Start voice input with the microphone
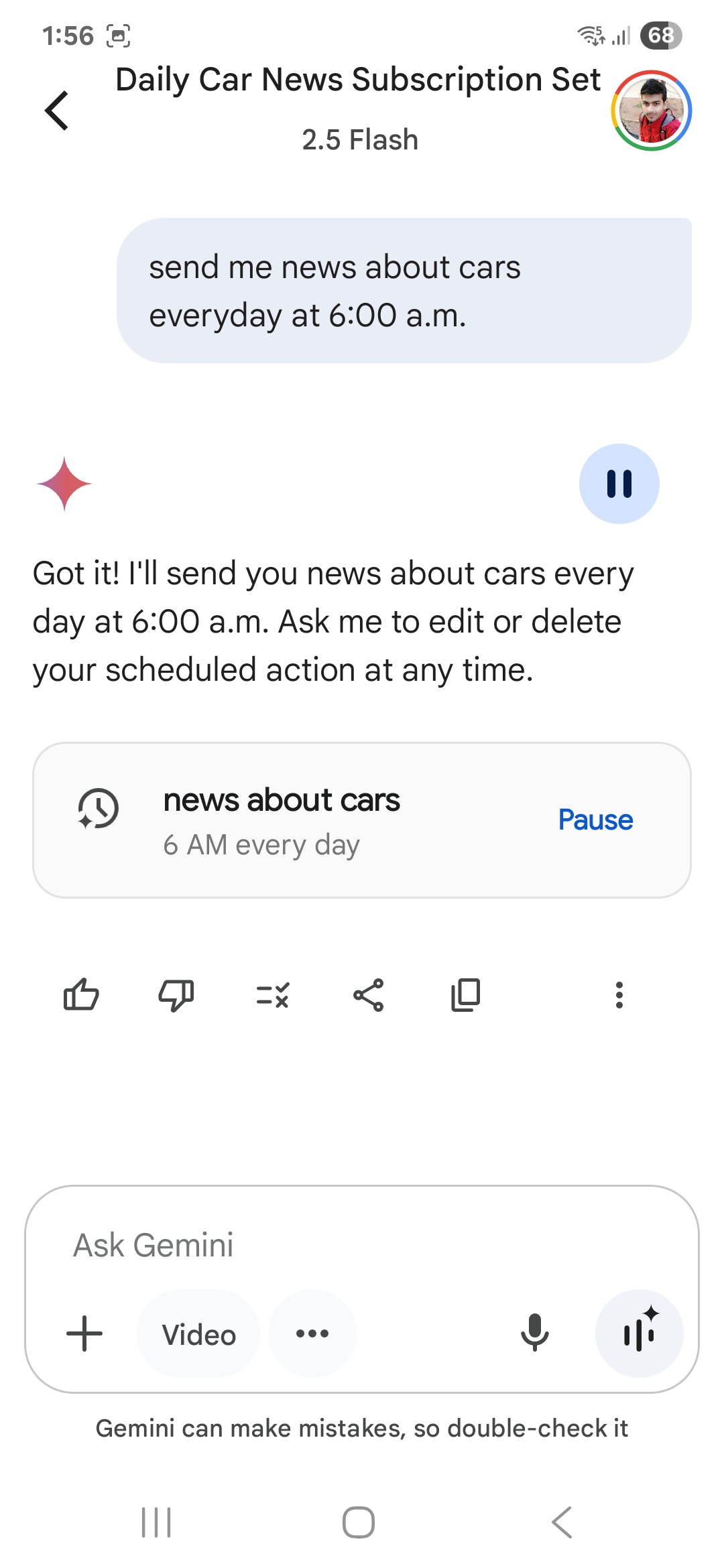Image resolution: width=724 pixels, height=1568 pixels. 534,1332
